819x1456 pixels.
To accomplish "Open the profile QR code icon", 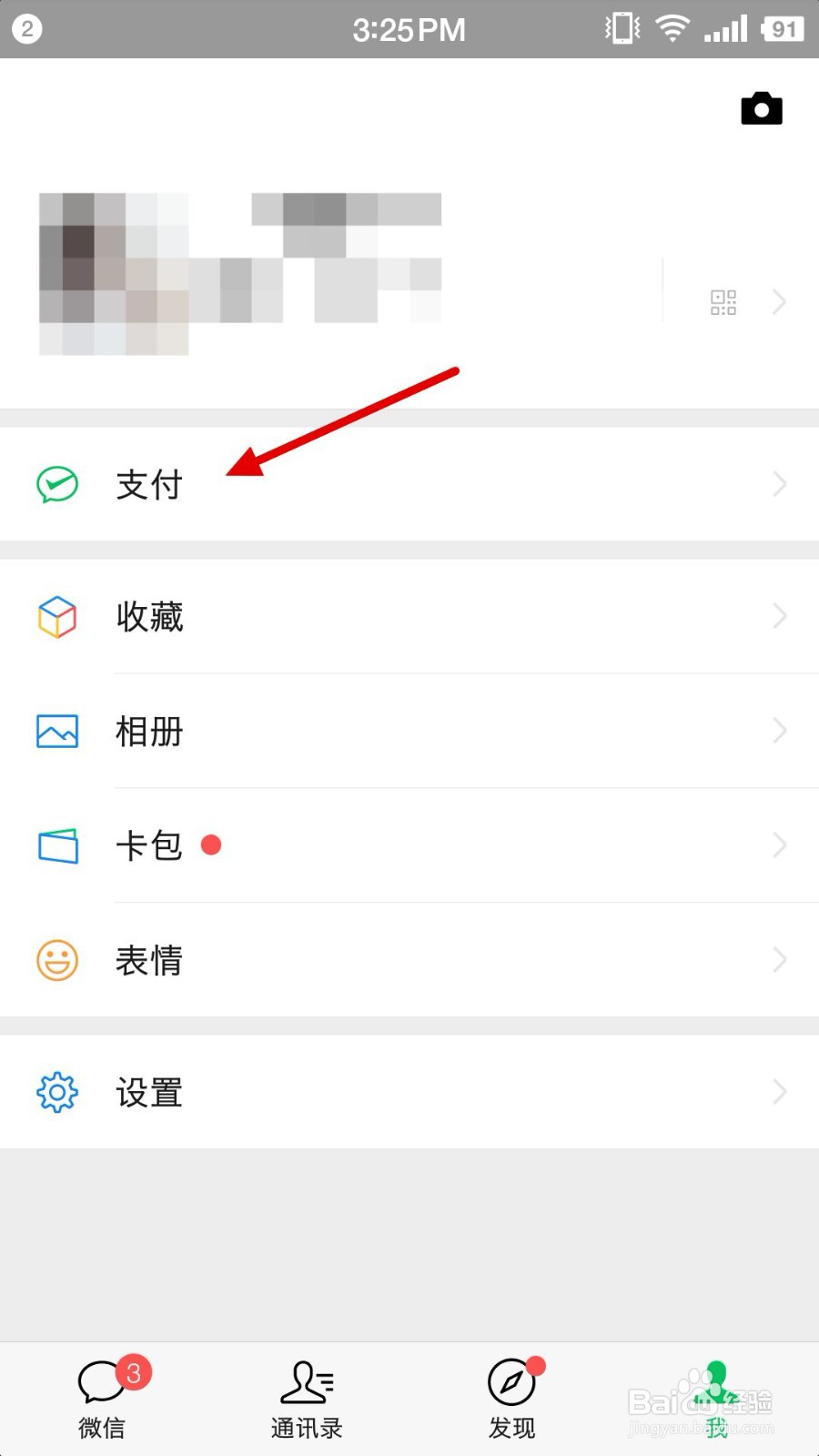I will coord(723,301).
